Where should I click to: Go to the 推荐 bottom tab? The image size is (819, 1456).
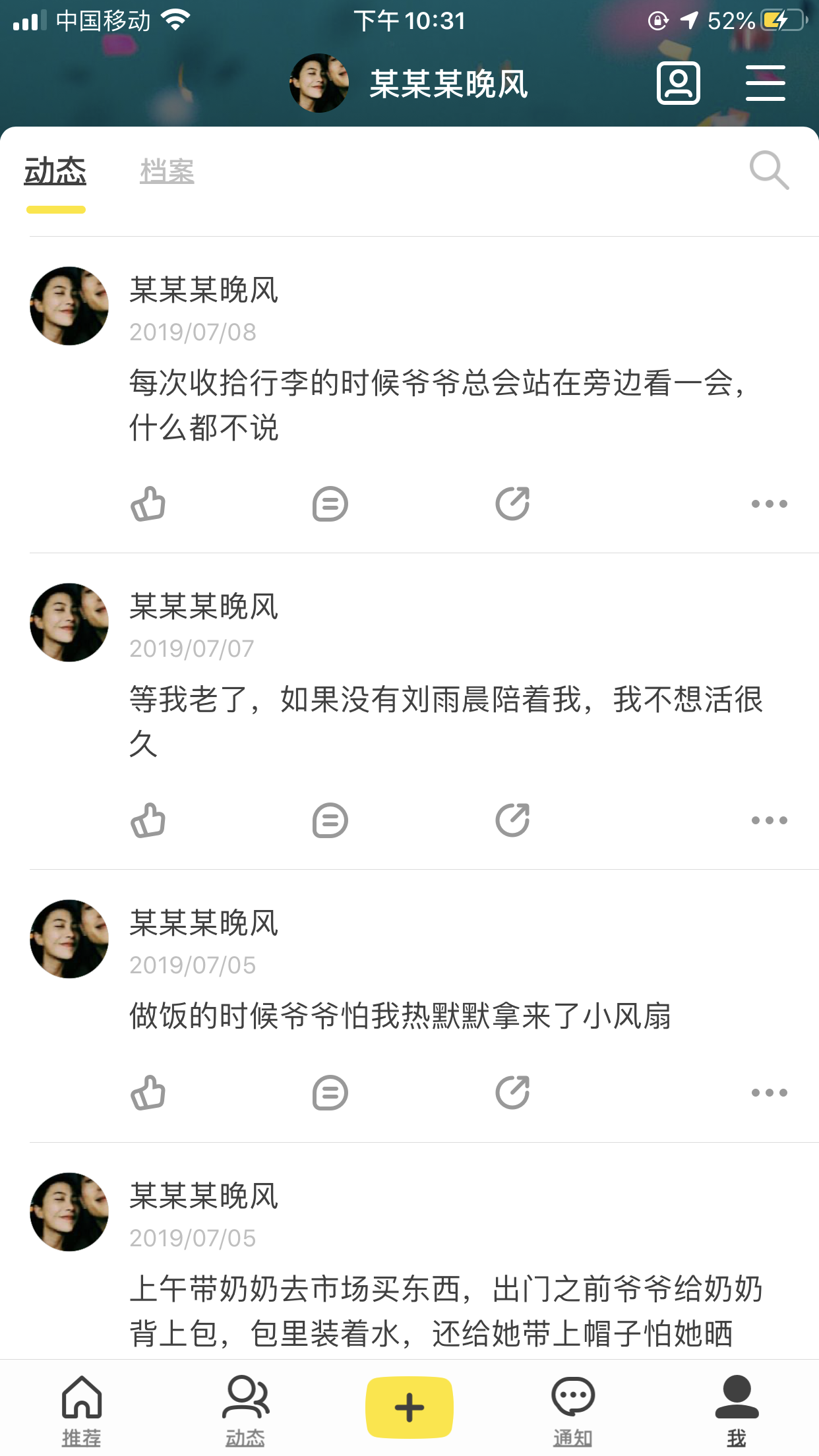pyautogui.click(x=82, y=1409)
